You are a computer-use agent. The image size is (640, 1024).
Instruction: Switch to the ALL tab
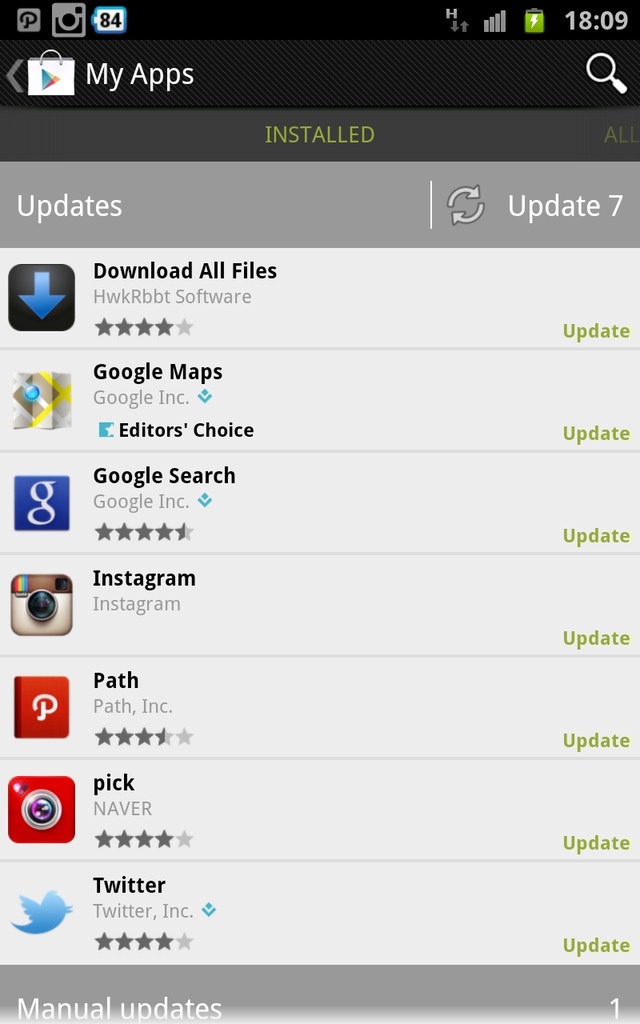coord(621,134)
